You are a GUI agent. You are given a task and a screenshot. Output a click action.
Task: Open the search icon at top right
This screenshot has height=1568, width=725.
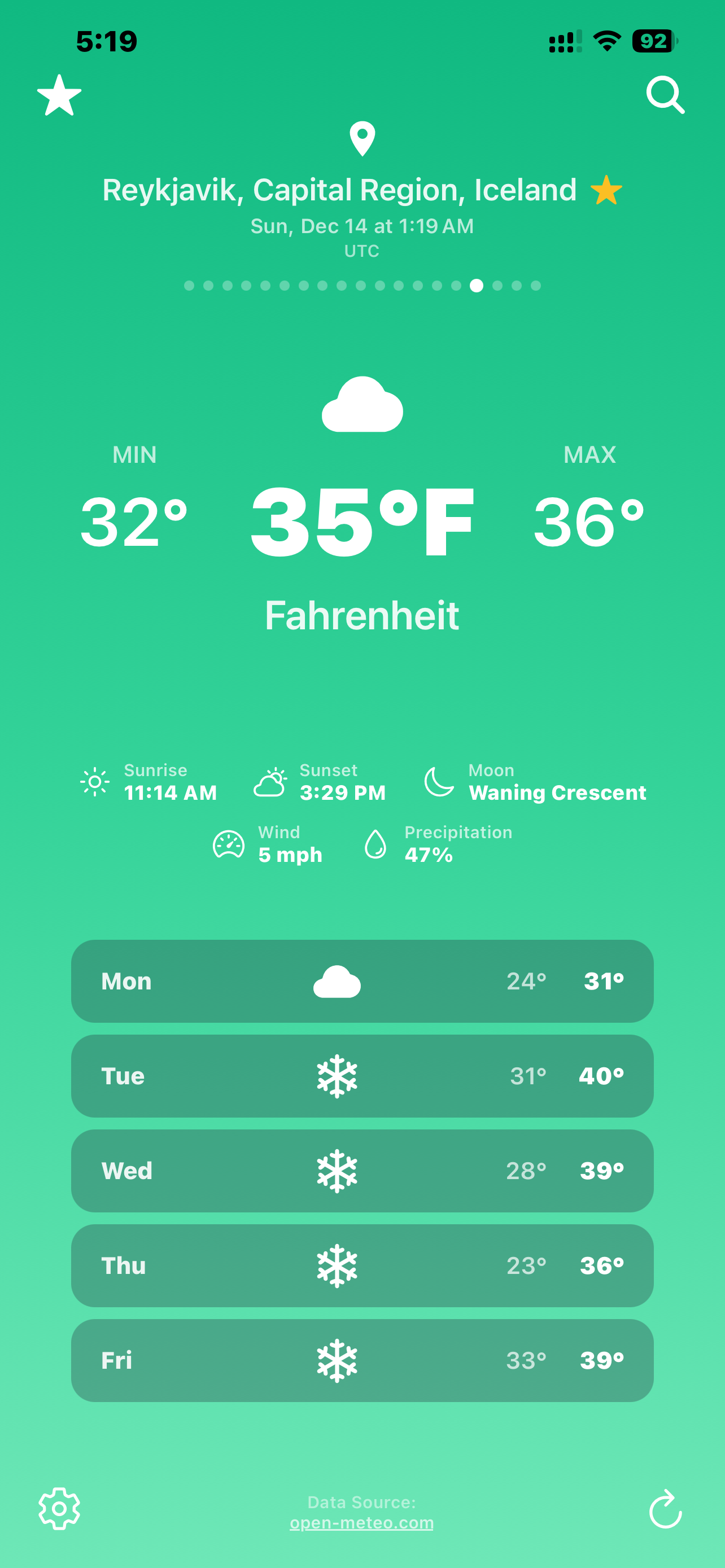click(x=665, y=95)
